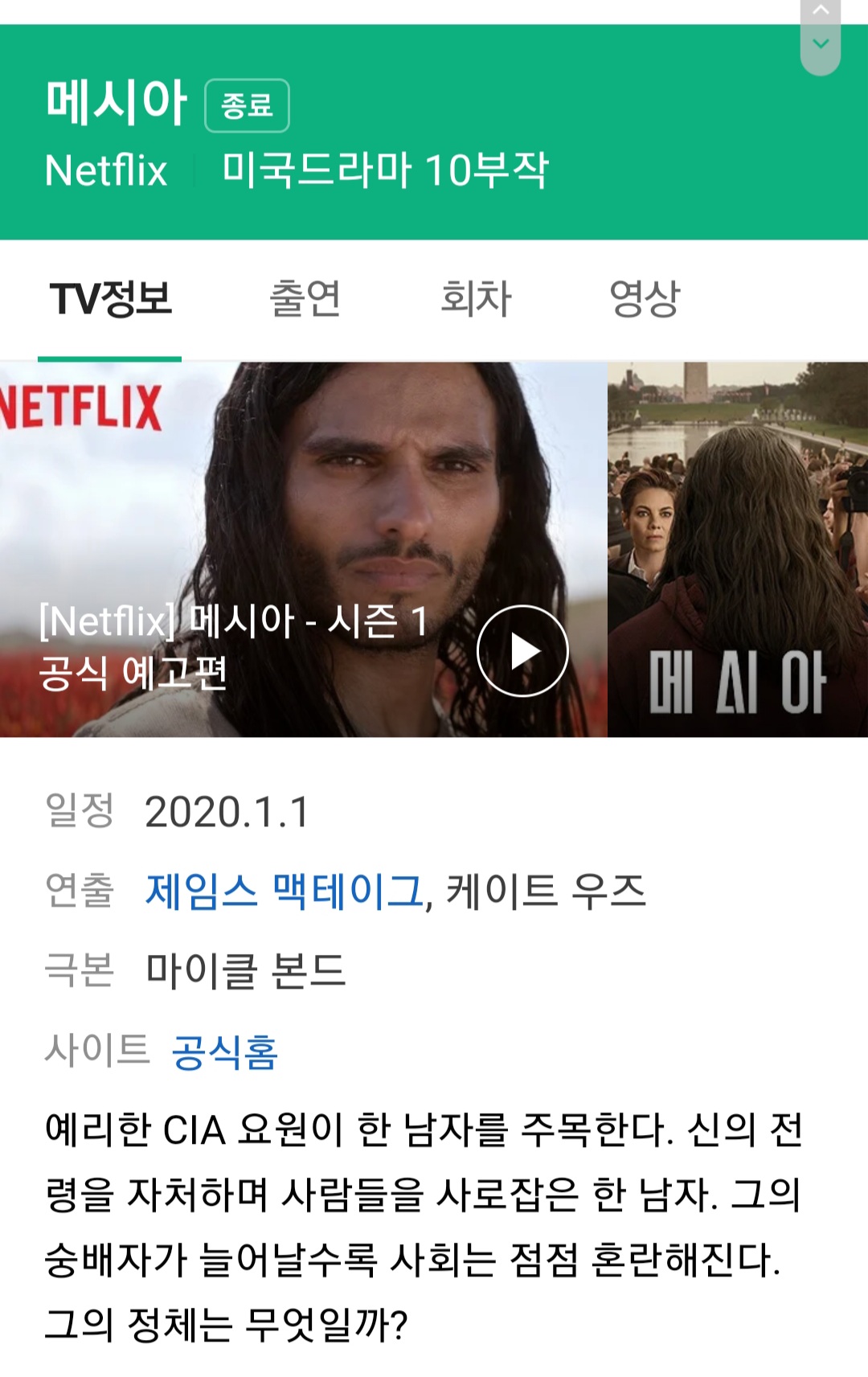868x1377 pixels.
Task: Switch to the 회차 tab
Action: (476, 299)
